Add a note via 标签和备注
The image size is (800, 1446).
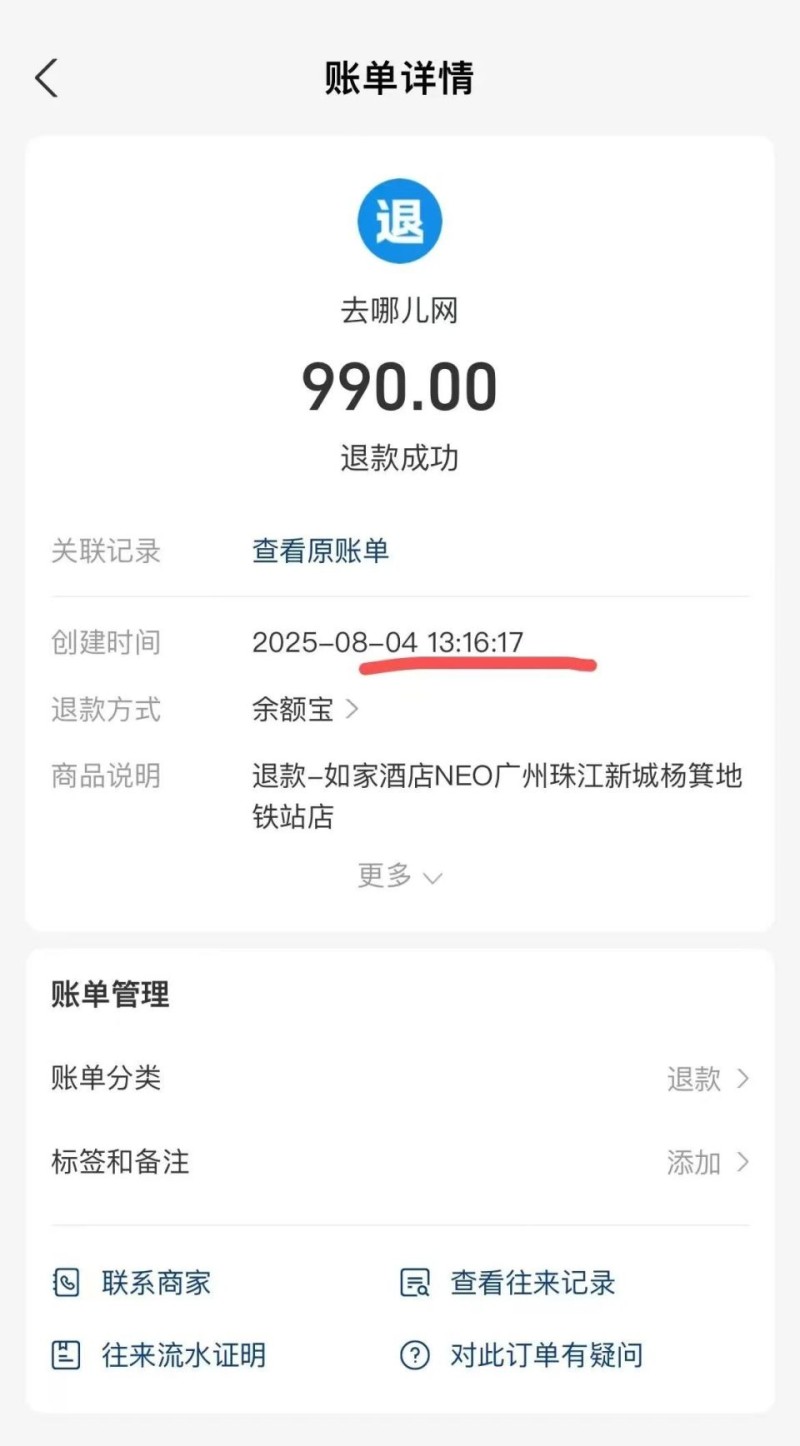(400, 1162)
